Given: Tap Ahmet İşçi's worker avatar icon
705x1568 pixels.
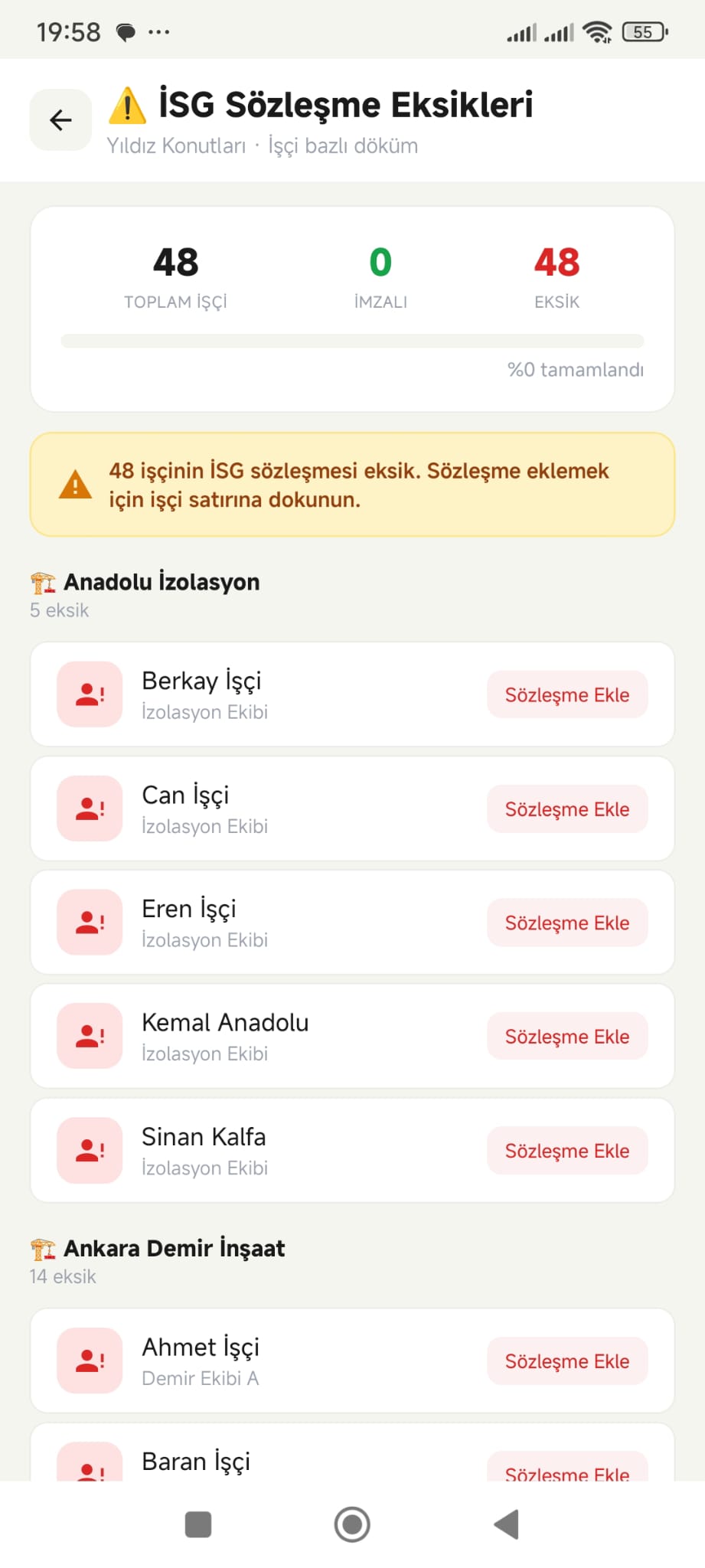Looking at the screenshot, I should (x=89, y=1361).
